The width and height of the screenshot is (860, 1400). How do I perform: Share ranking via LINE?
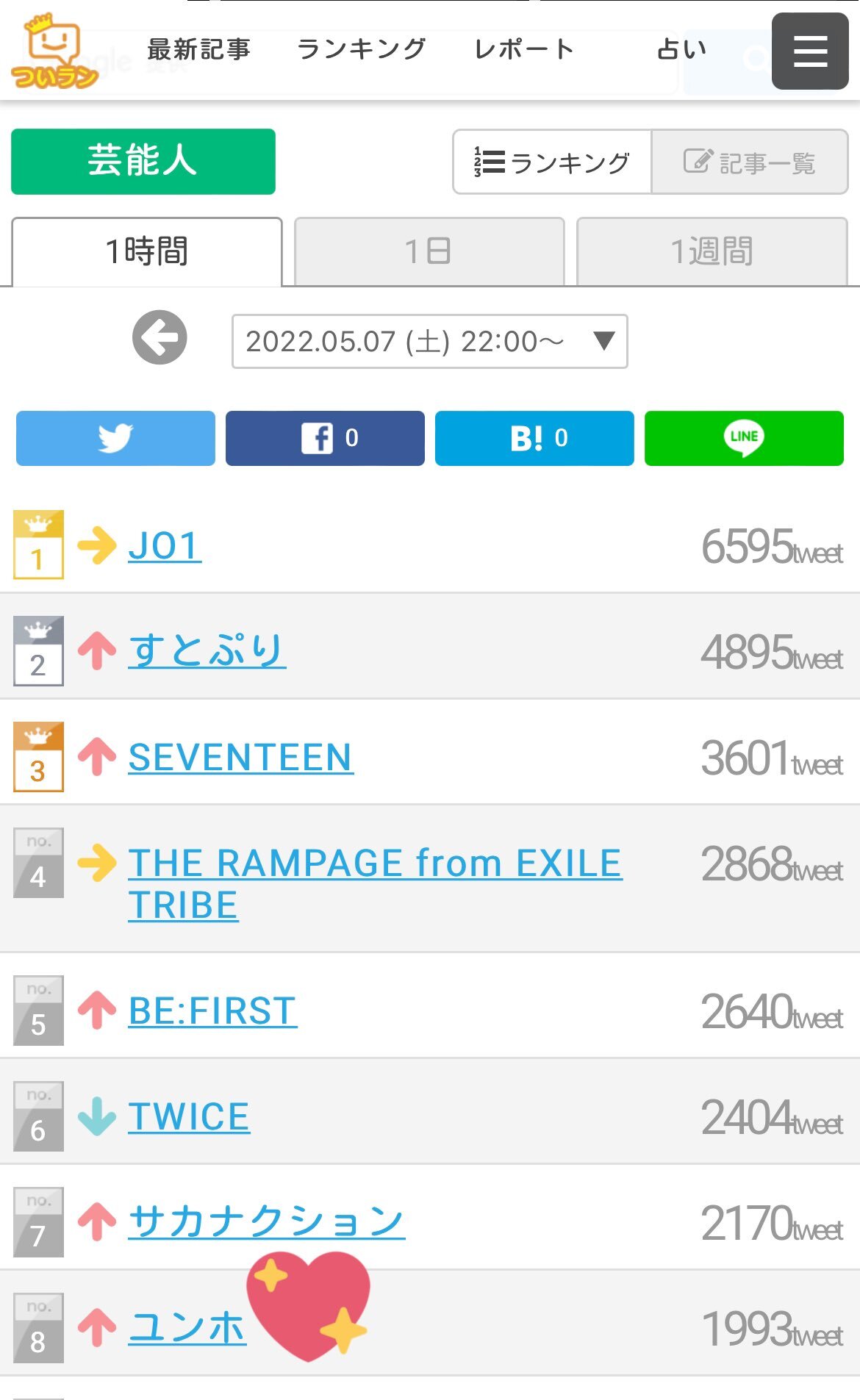(744, 438)
